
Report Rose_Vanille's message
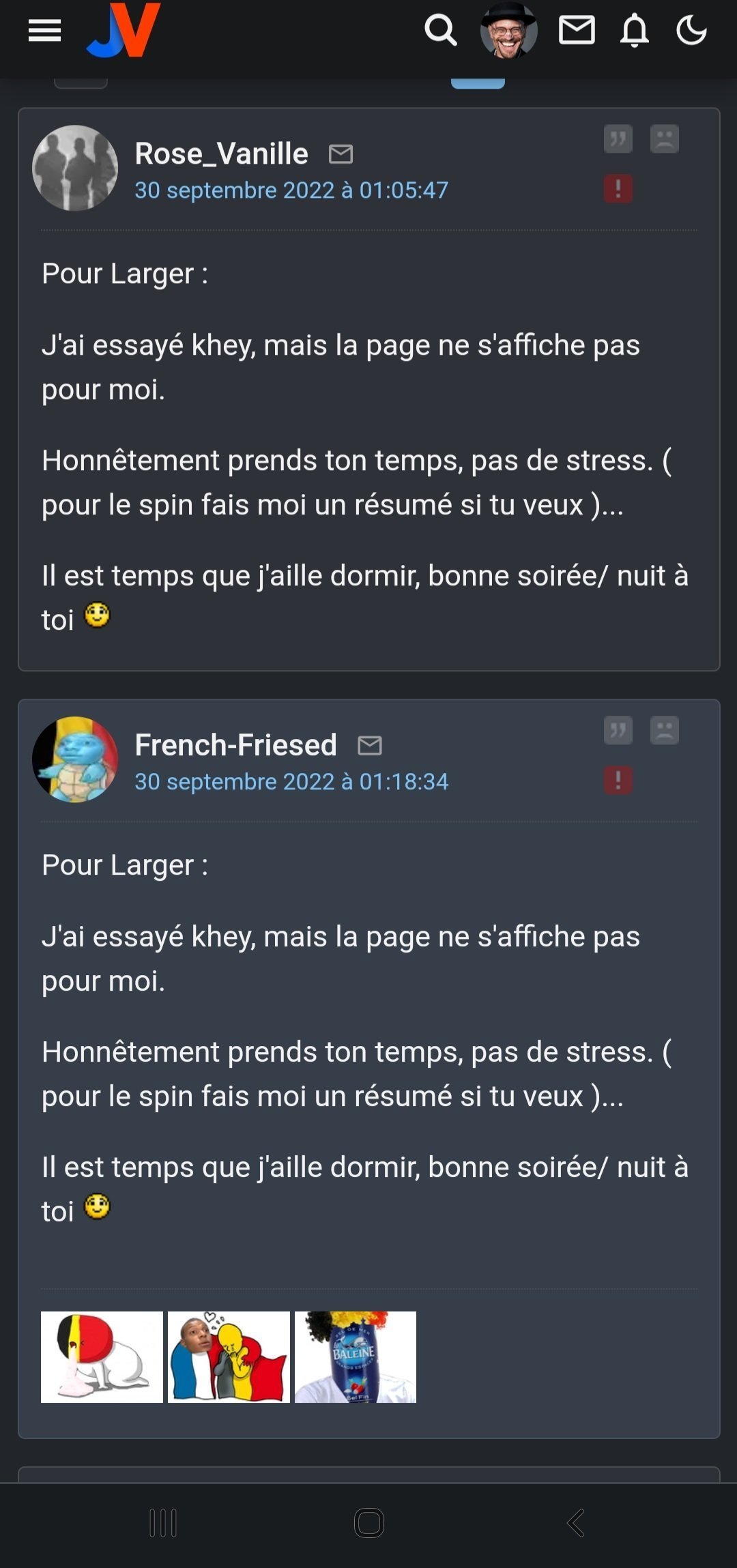618,189
